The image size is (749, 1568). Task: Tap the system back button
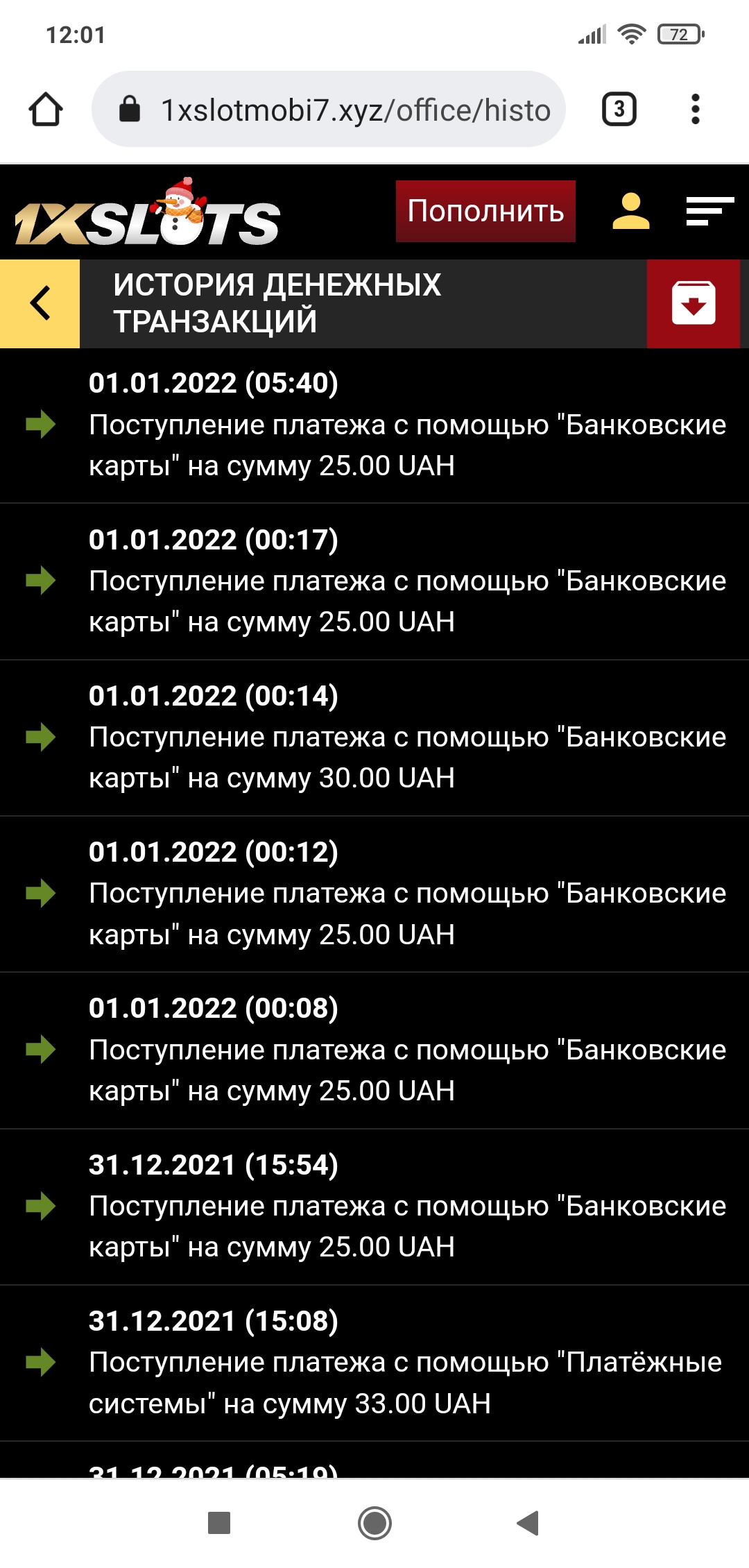tap(528, 1523)
